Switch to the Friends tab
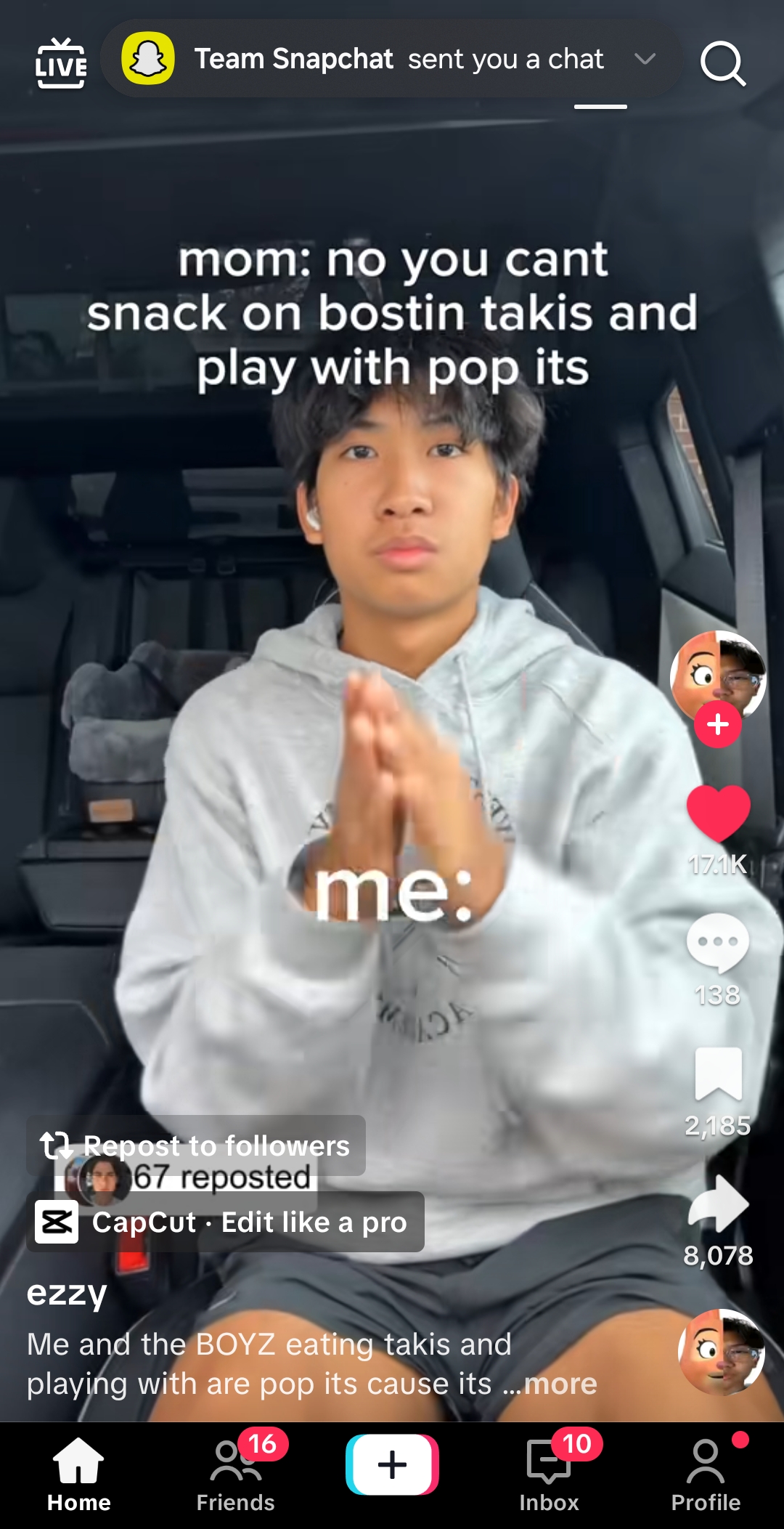 236,1475
